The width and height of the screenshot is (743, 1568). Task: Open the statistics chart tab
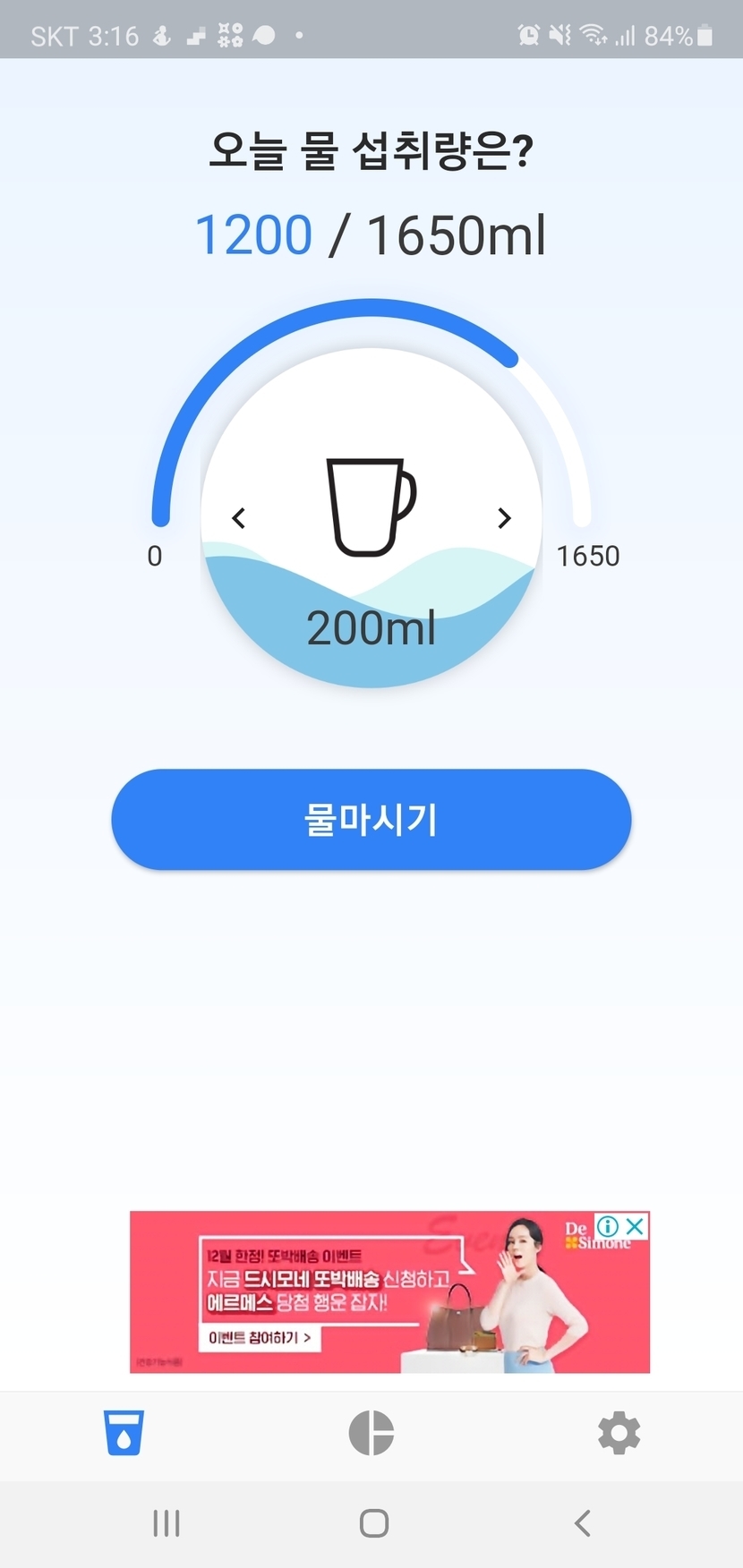pos(371,1433)
